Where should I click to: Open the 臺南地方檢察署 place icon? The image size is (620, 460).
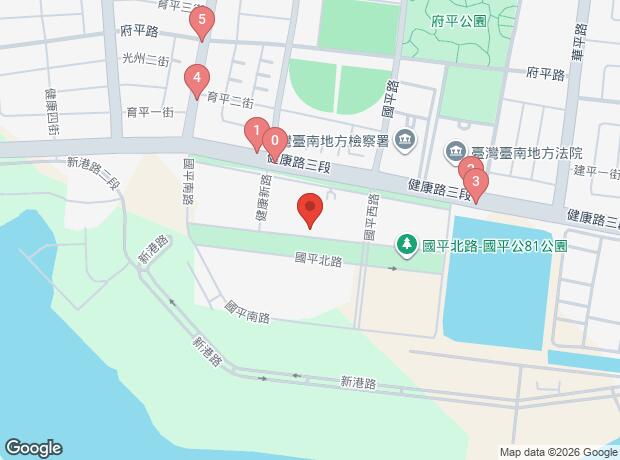406,140
